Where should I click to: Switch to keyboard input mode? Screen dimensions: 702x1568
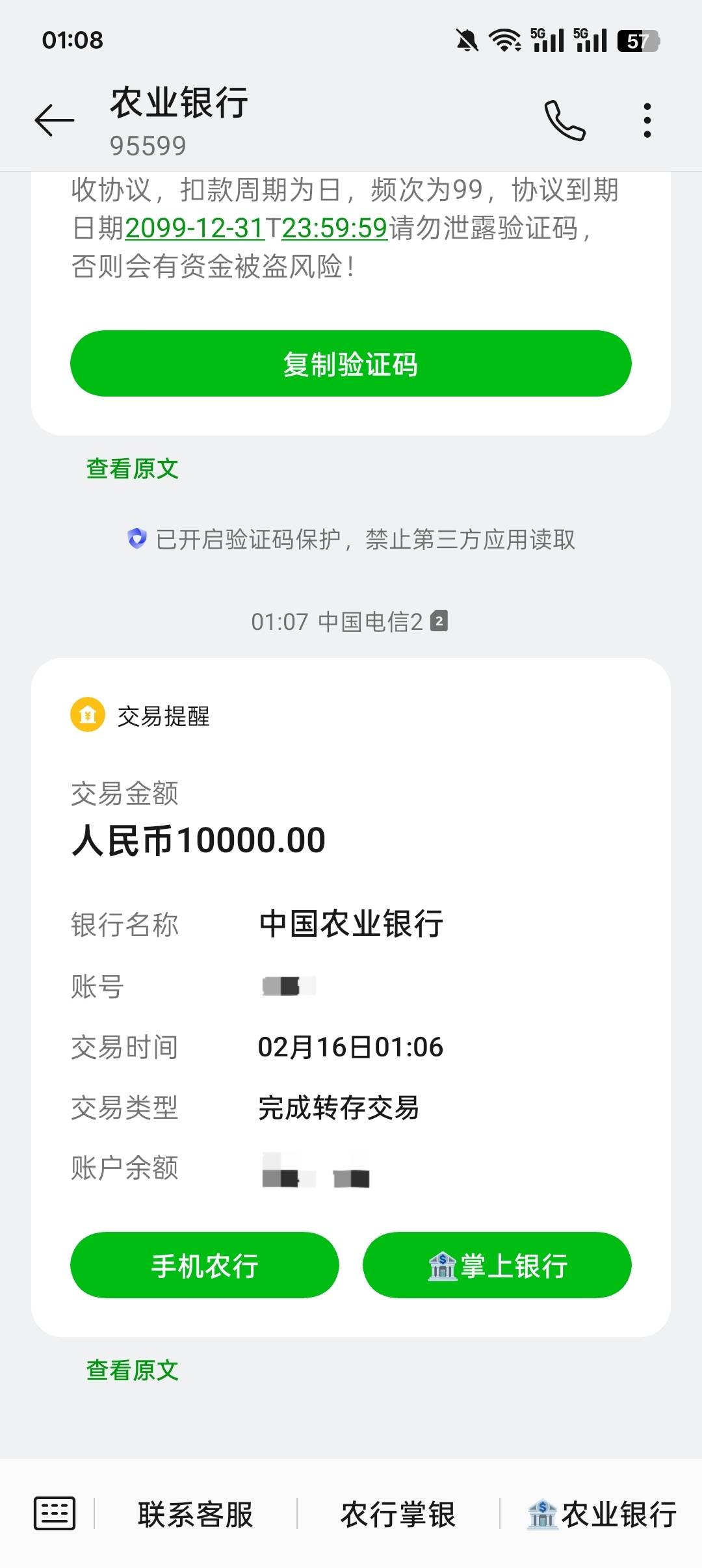[55, 1513]
